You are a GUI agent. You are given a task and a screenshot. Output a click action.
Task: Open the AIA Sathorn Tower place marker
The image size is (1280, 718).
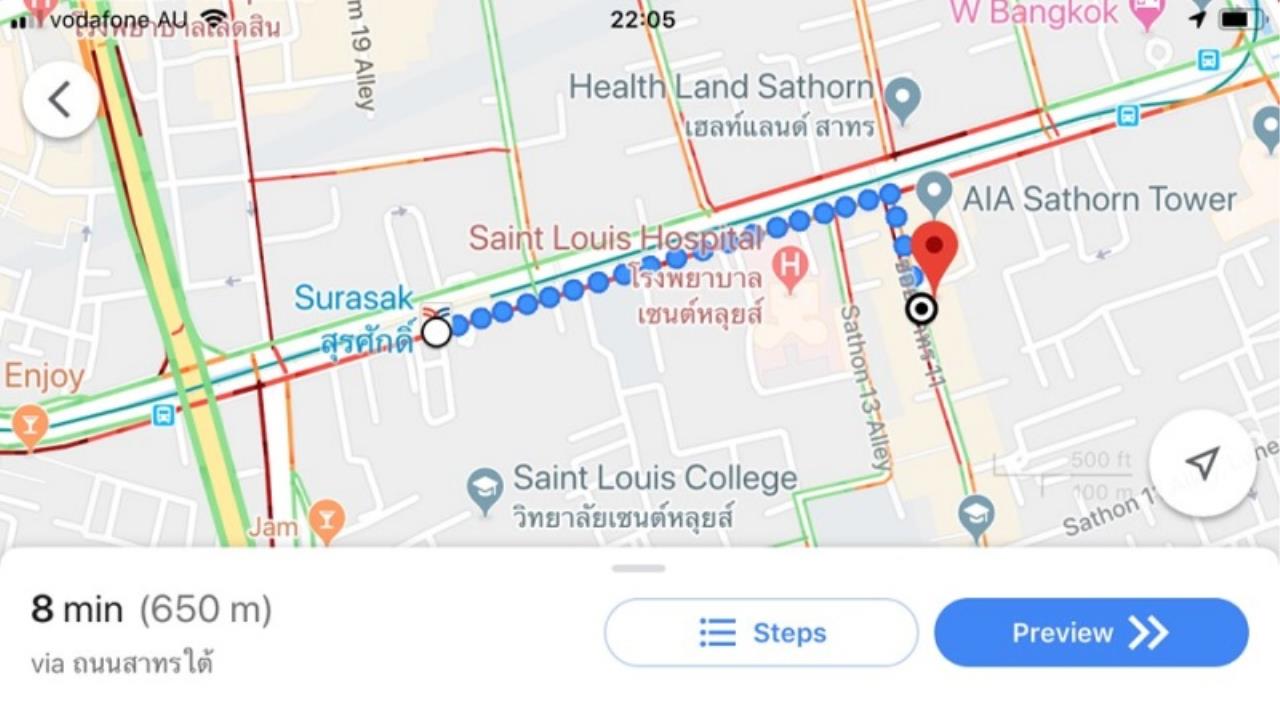pos(934,190)
